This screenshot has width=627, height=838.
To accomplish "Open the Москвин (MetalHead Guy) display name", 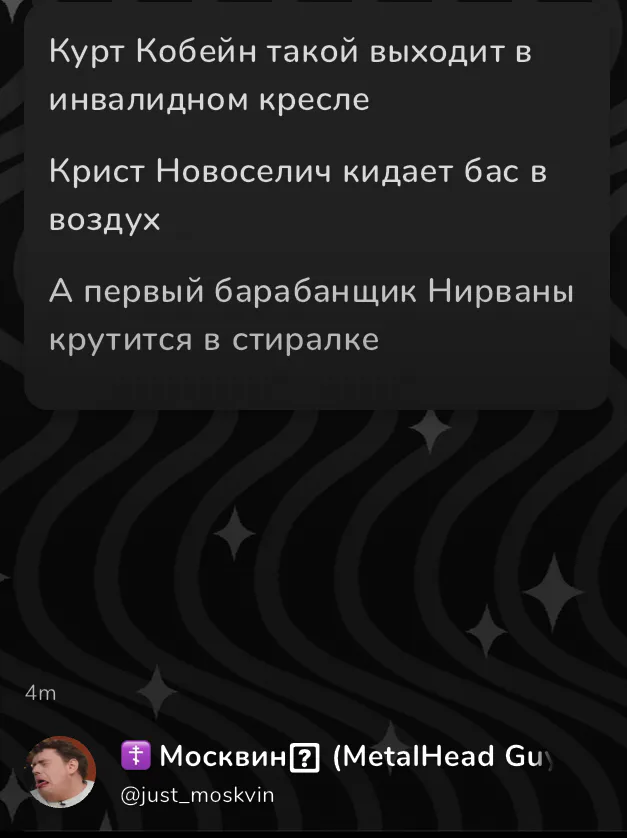I will 336,756.
